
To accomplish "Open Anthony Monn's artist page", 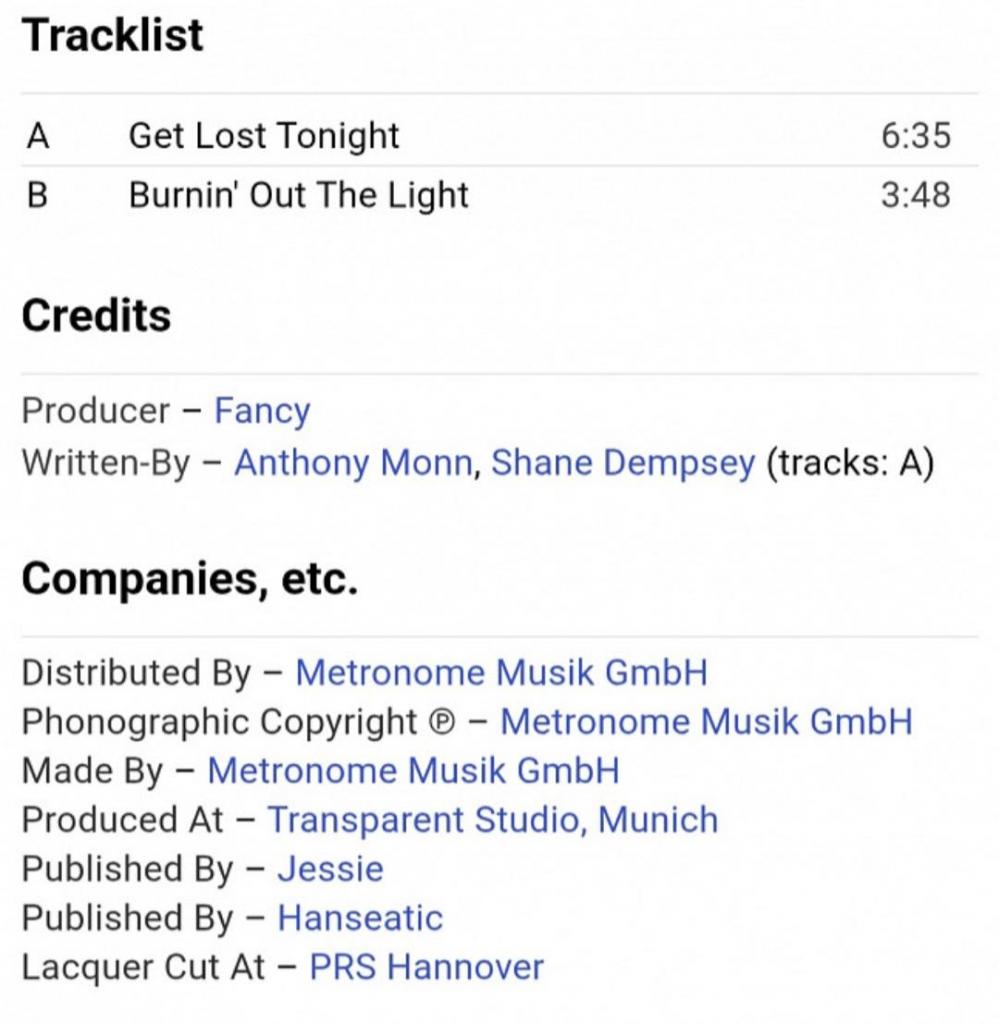I will pos(352,463).
